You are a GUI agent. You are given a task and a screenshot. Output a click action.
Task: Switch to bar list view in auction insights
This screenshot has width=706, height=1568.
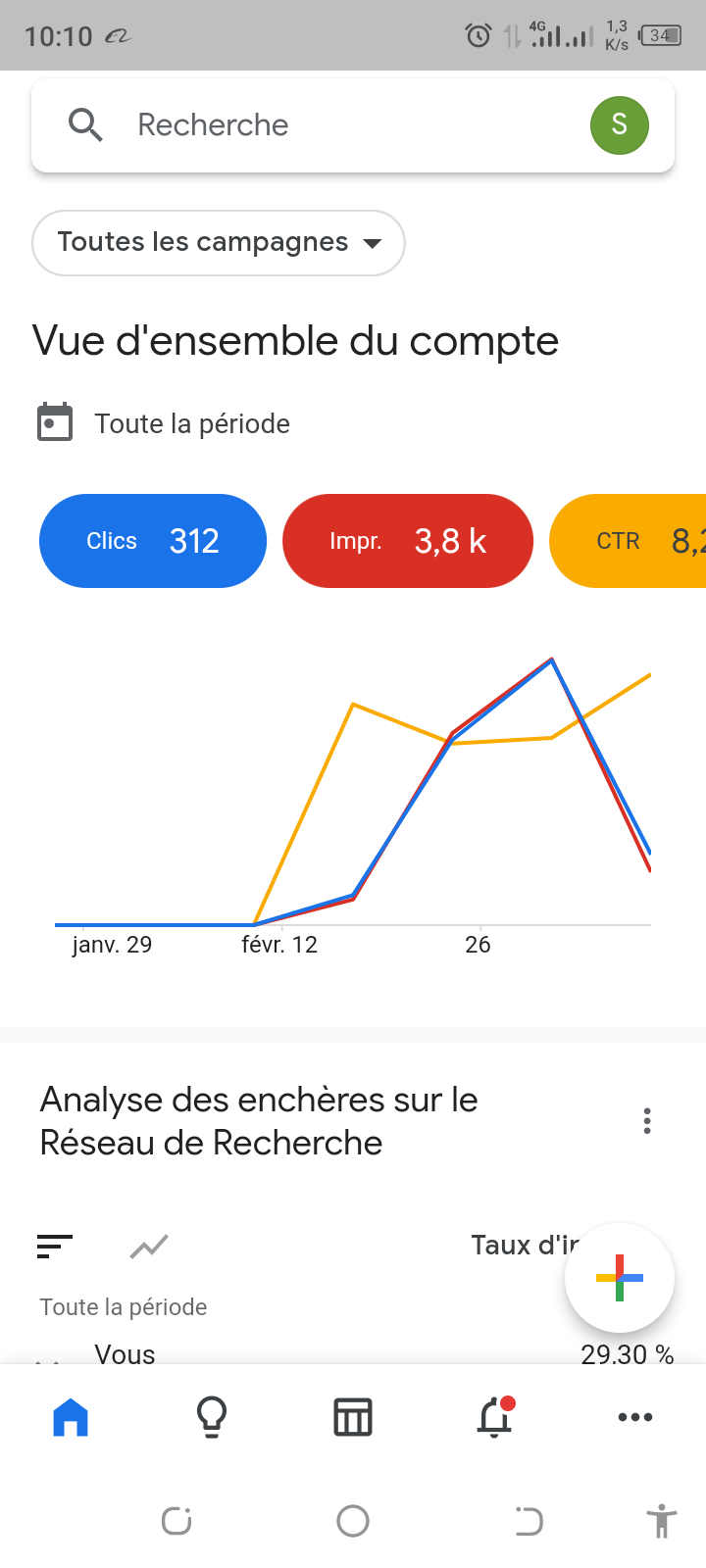coord(55,1246)
